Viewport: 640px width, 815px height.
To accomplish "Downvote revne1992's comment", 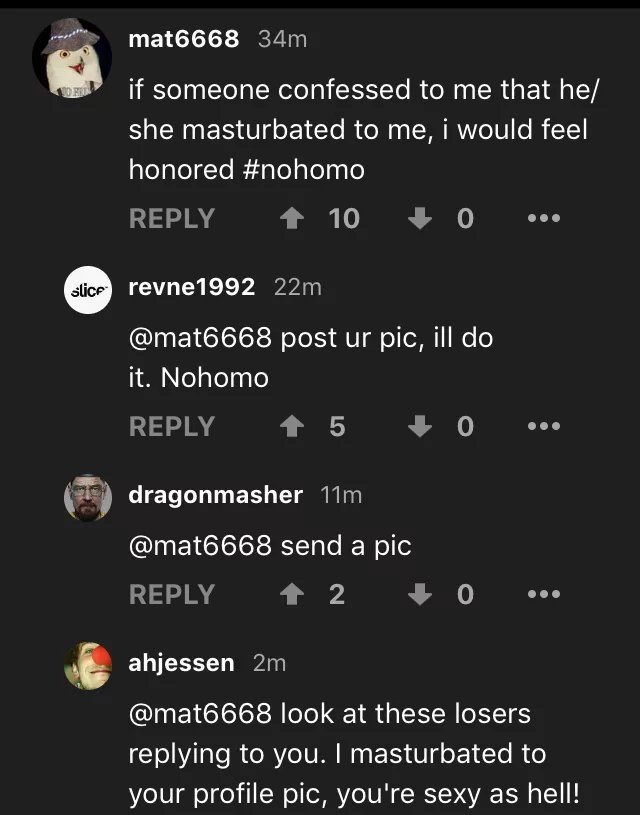I will (419, 426).
